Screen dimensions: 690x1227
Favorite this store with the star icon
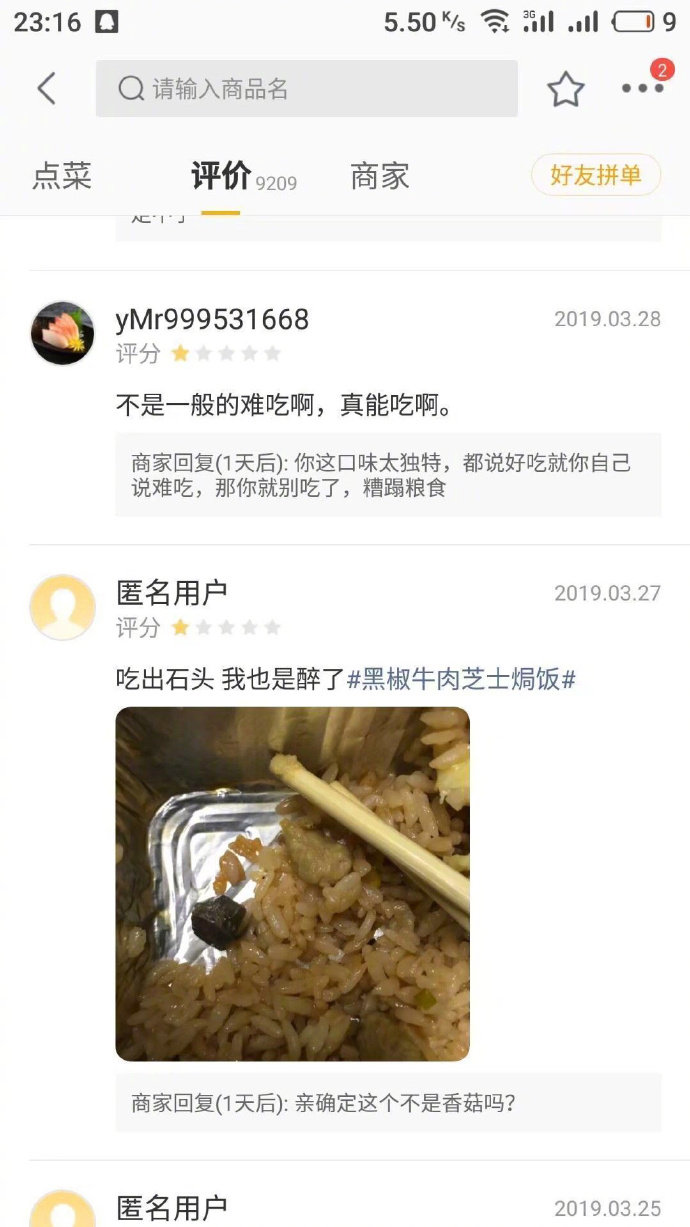(565, 90)
